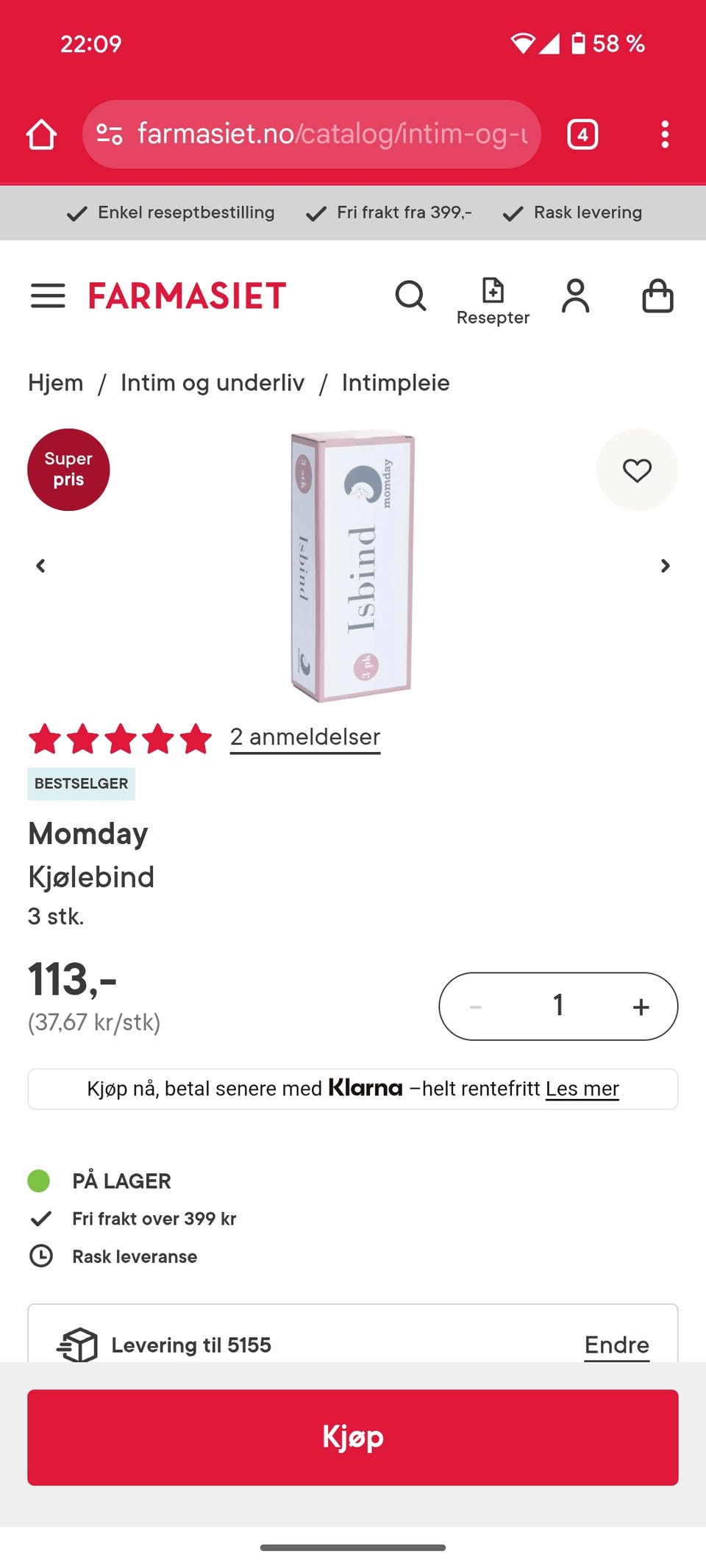This screenshot has width=706, height=1568.
Task: Click Endre to change delivery postcode 5155
Action: [616, 1345]
